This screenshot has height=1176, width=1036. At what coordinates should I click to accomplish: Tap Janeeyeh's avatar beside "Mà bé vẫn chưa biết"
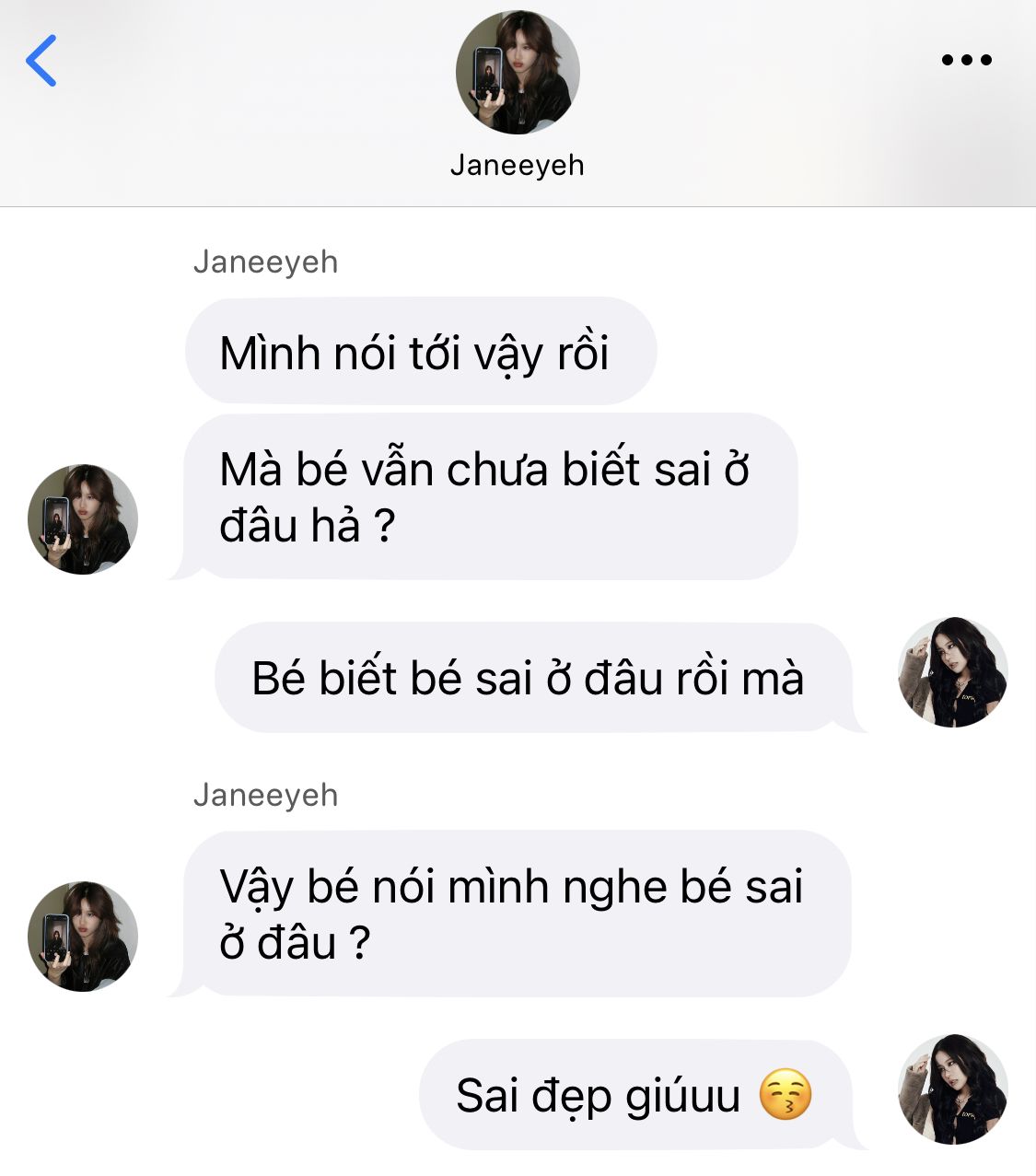point(83,519)
